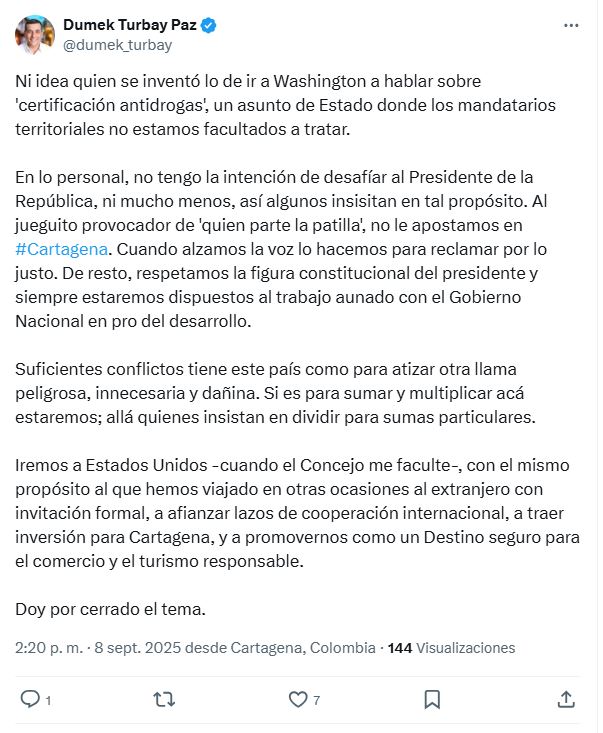The image size is (603, 733).
Task: Open Dumek Turbay Paz's profile picture
Action: click(x=34, y=35)
